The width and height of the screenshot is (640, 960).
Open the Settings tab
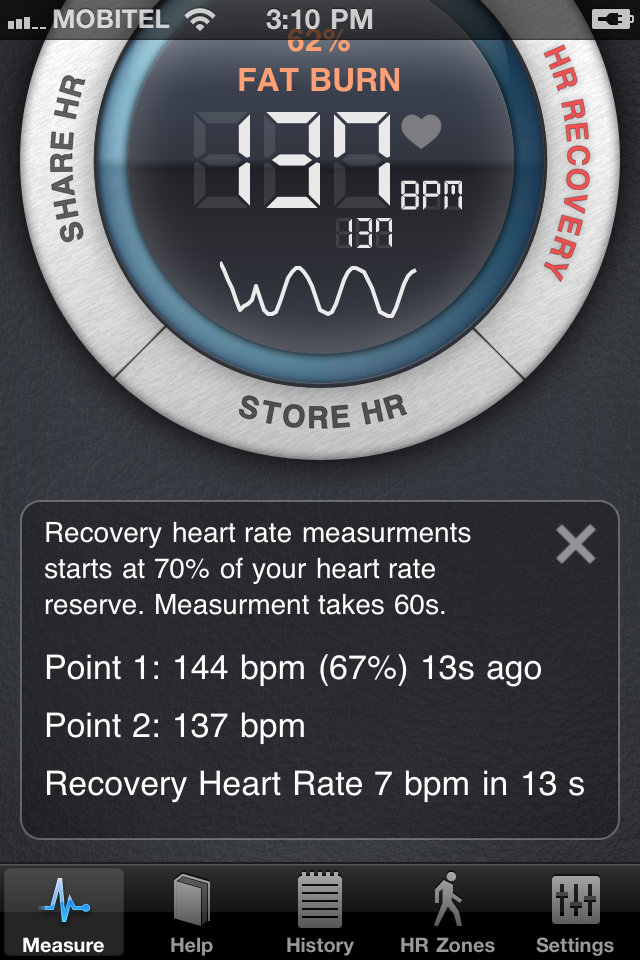click(x=575, y=912)
